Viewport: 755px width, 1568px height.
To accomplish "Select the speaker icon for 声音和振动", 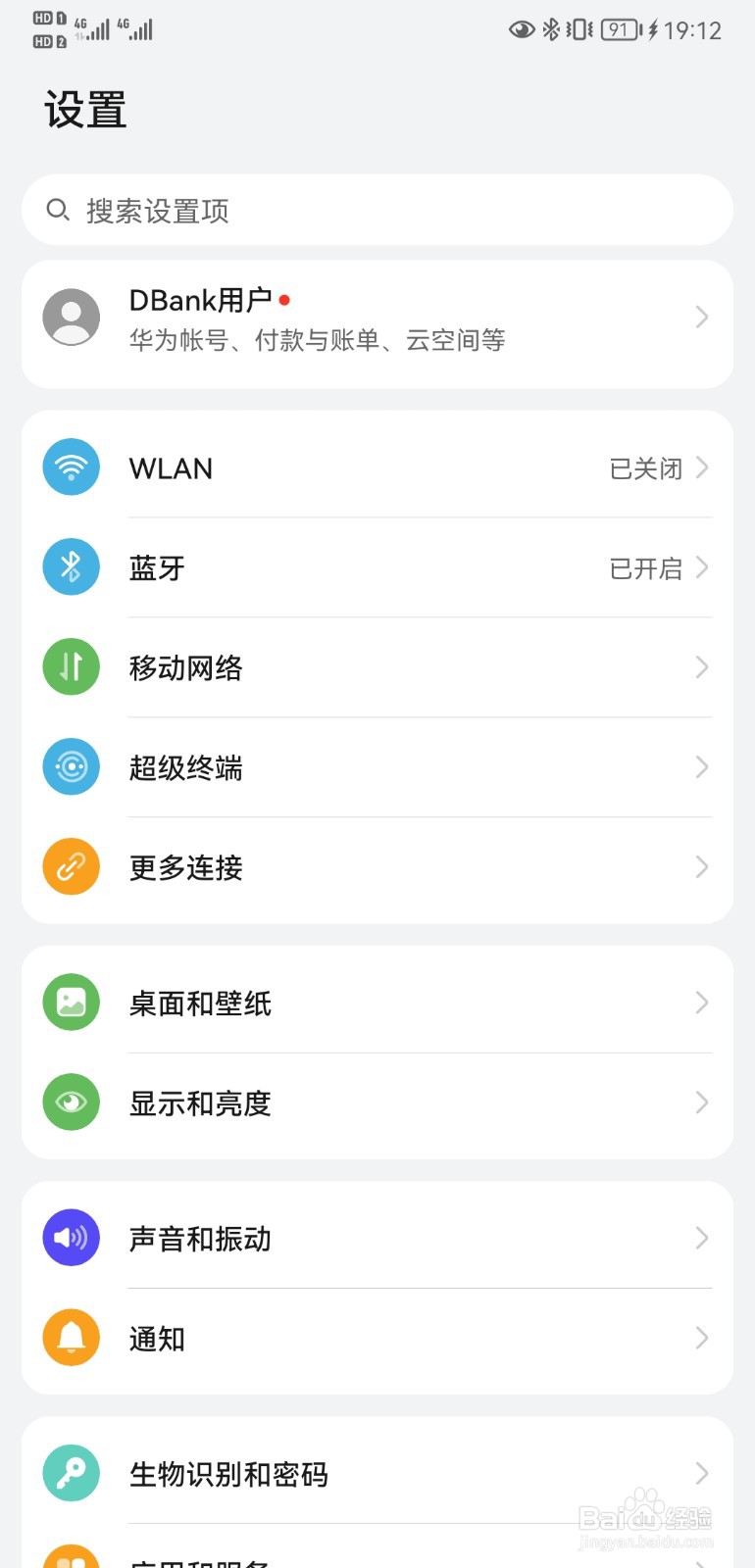I will point(70,1238).
